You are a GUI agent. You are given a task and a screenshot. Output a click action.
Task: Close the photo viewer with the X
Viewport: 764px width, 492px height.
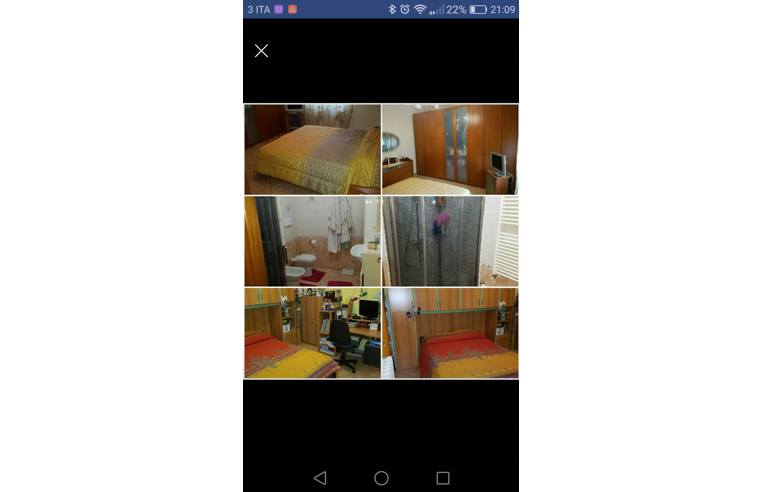[x=261, y=51]
